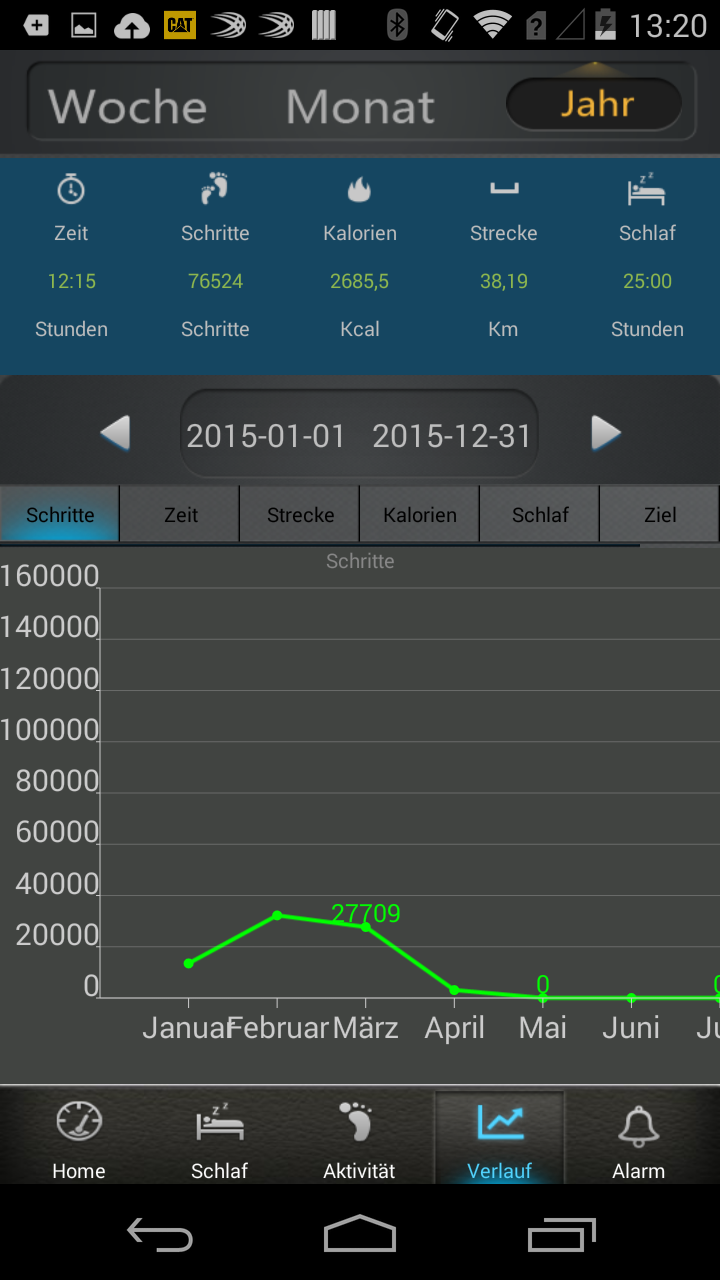
Task: Tap the system home button
Action: tap(360, 1236)
